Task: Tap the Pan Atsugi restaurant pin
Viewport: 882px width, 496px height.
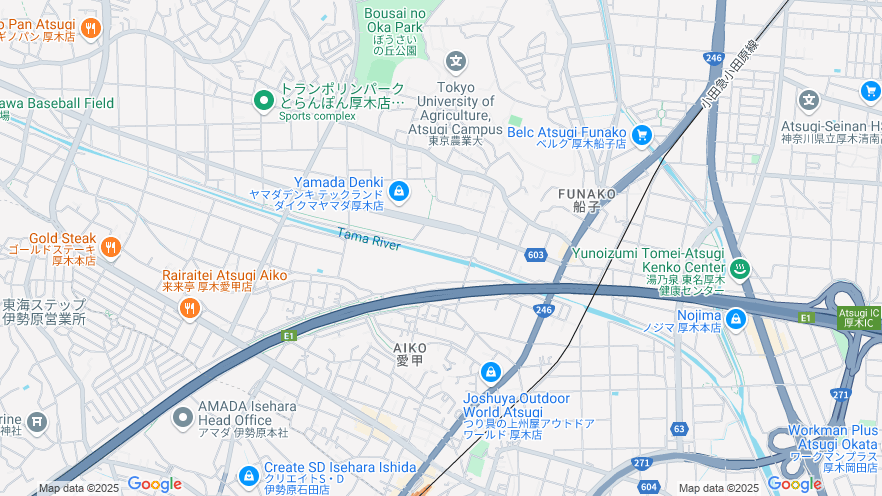Action: pyautogui.click(x=91, y=28)
